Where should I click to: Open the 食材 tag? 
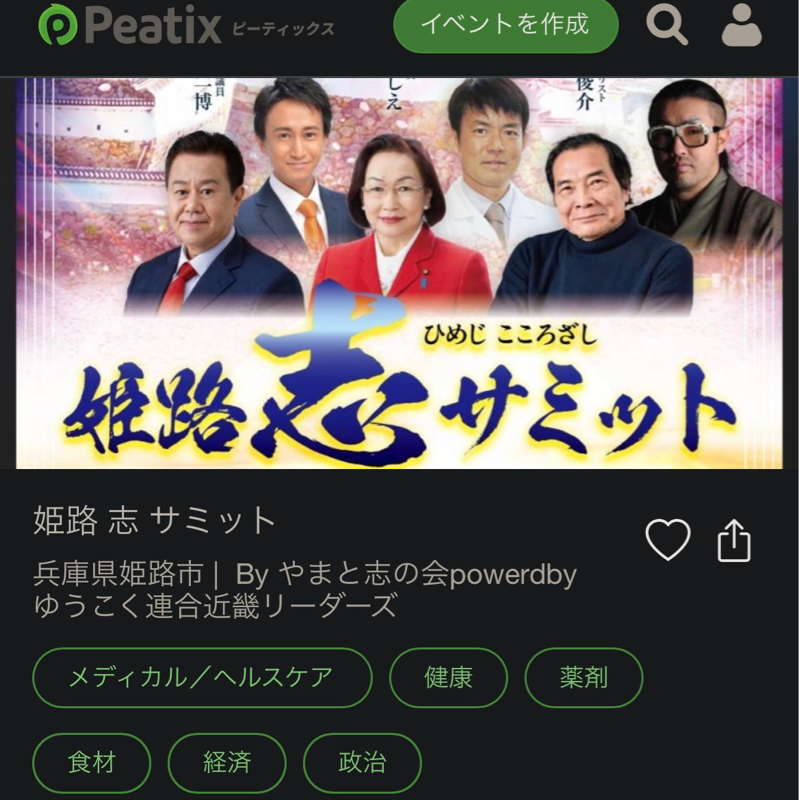click(91, 762)
